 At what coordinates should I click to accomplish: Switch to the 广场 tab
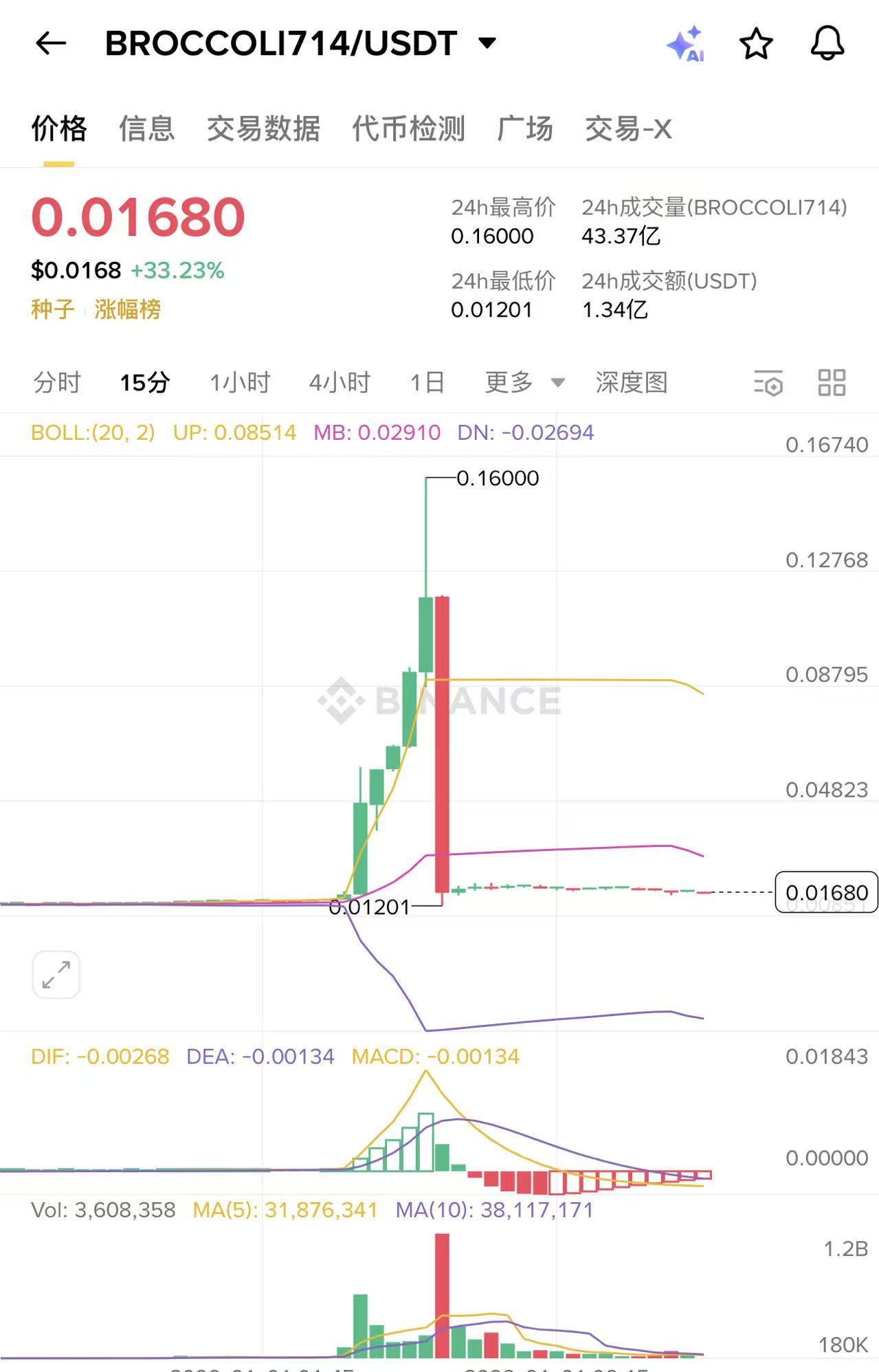click(x=525, y=129)
